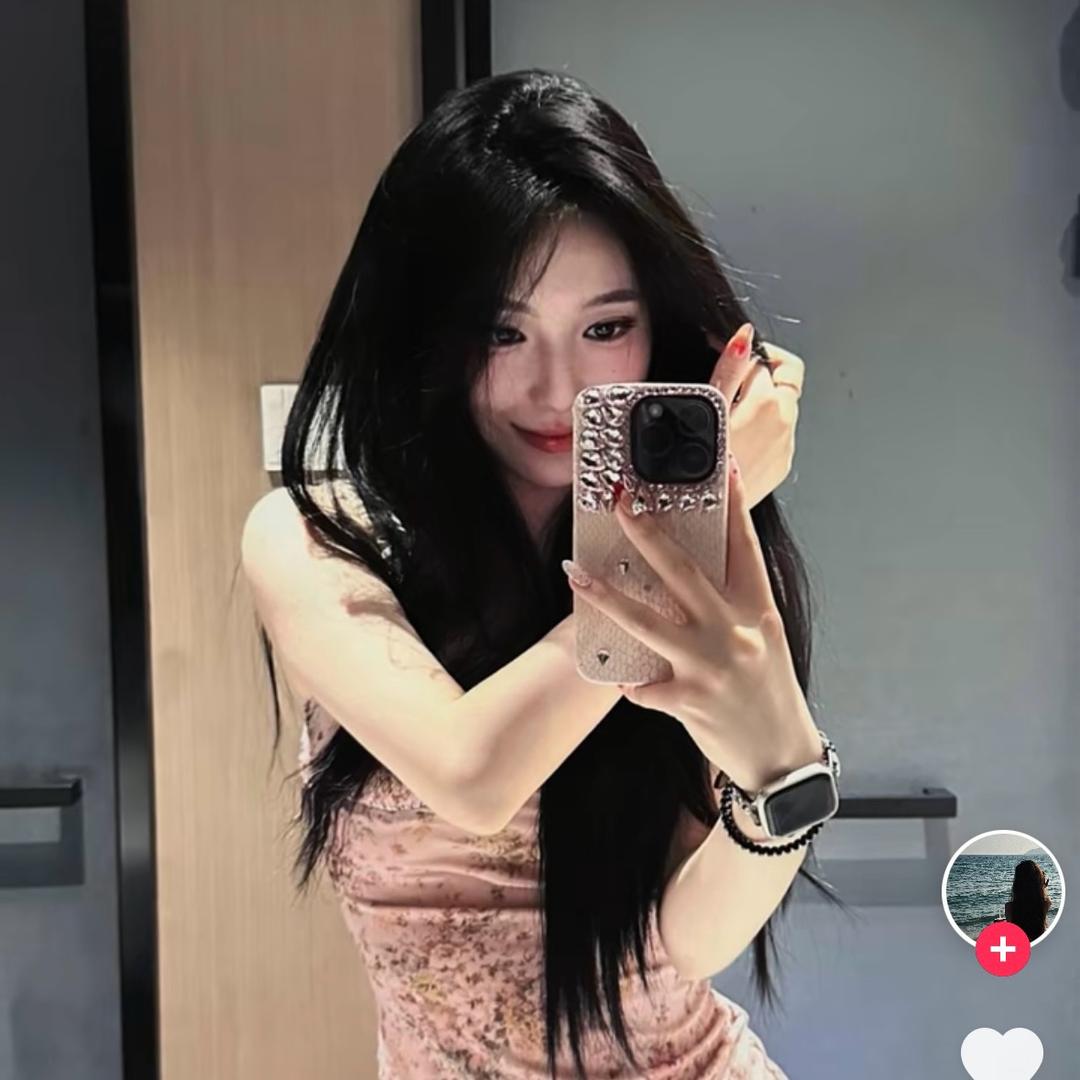Viewport: 1080px width, 1080px height.
Task: Like this video with the heart
Action: [1002, 1055]
